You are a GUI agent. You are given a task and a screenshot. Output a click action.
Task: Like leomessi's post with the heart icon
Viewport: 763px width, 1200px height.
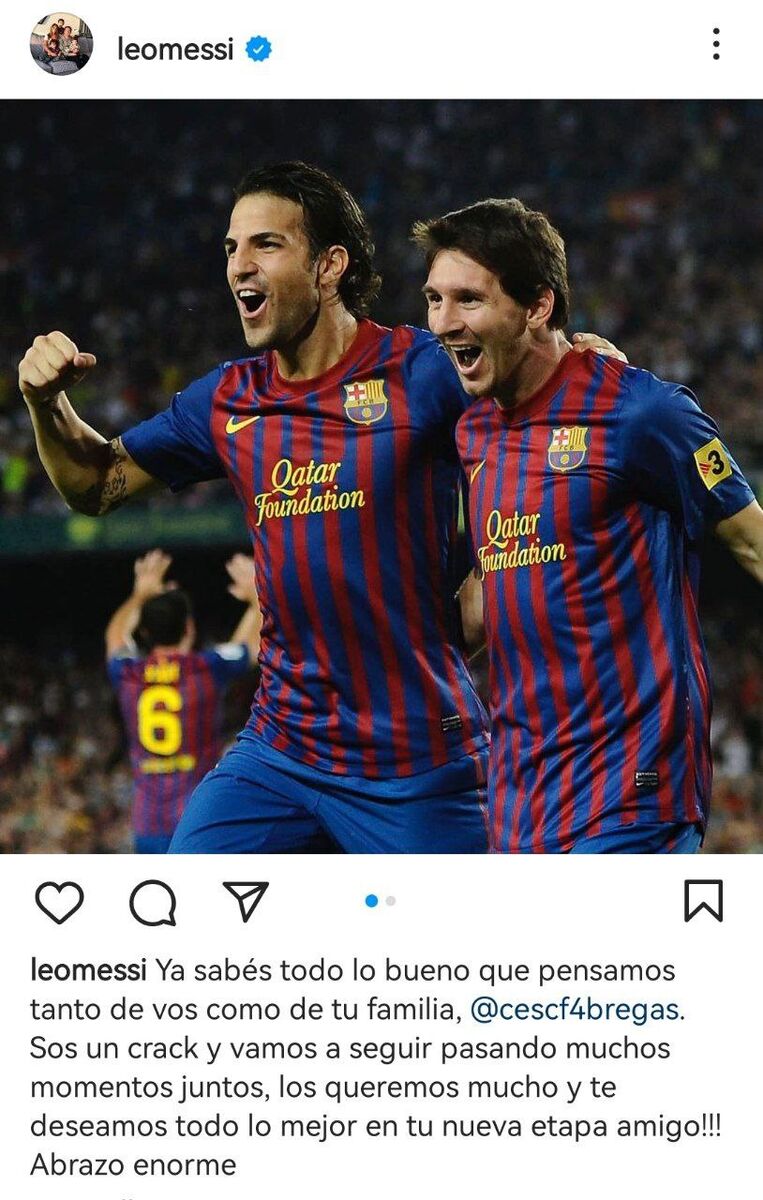click(59, 903)
